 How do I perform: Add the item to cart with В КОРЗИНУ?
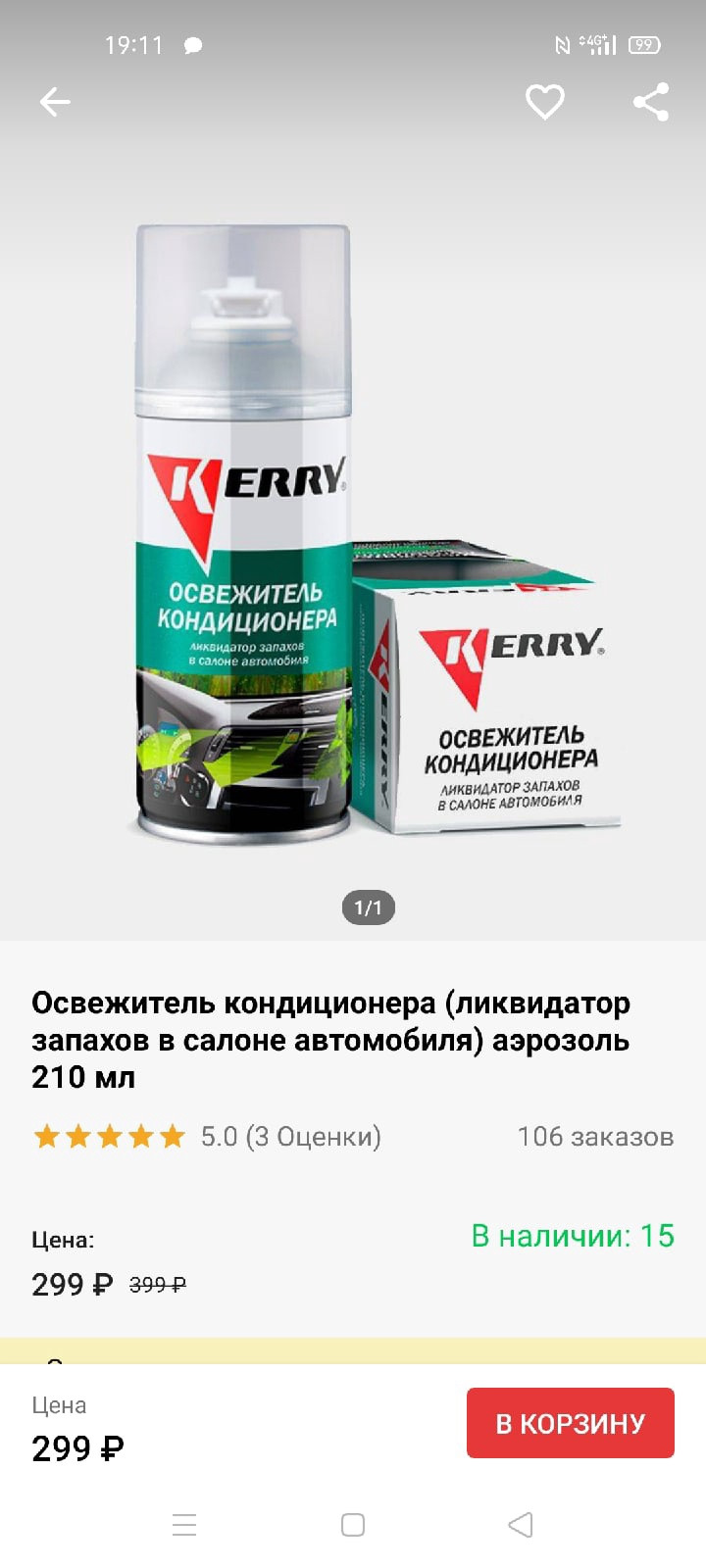point(570,1423)
